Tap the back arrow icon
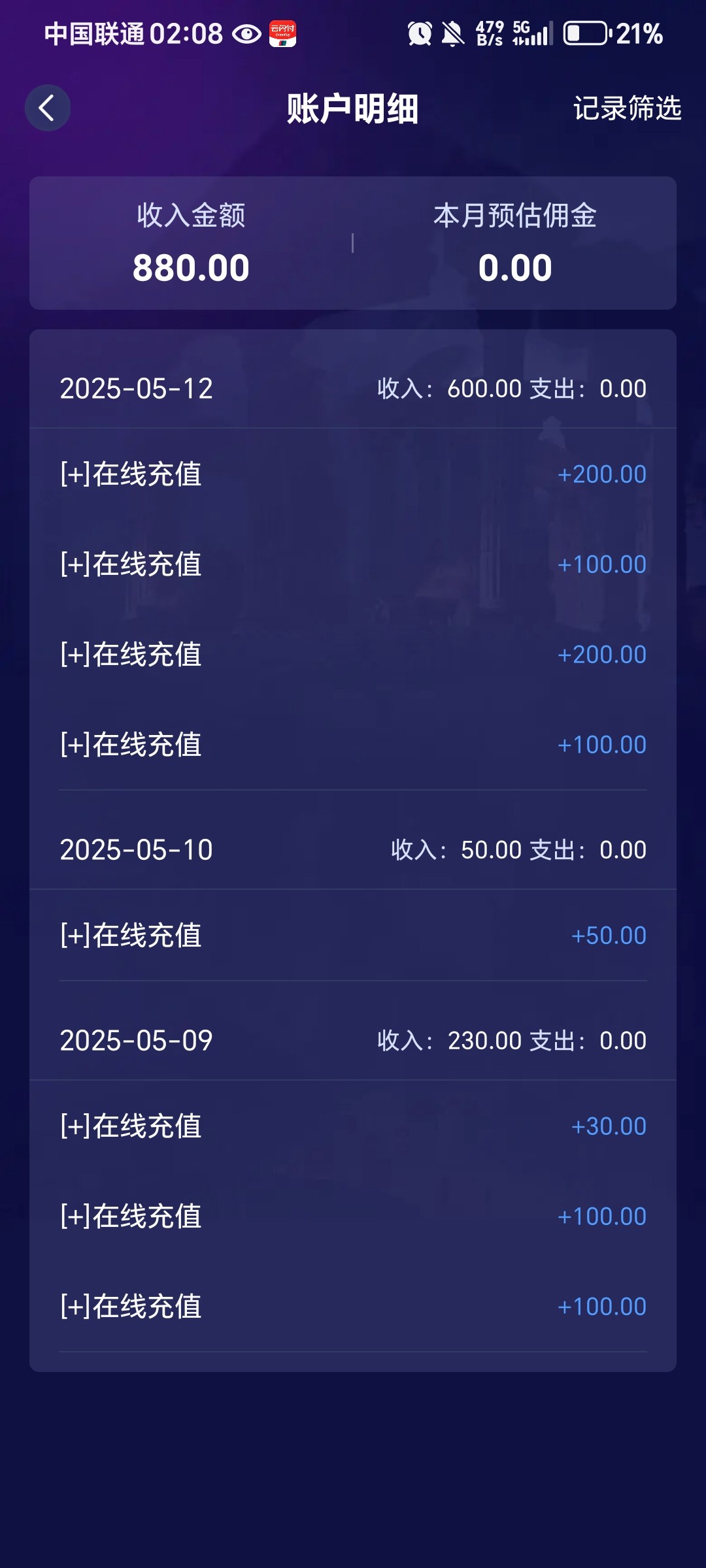706x1568 pixels. [x=48, y=107]
